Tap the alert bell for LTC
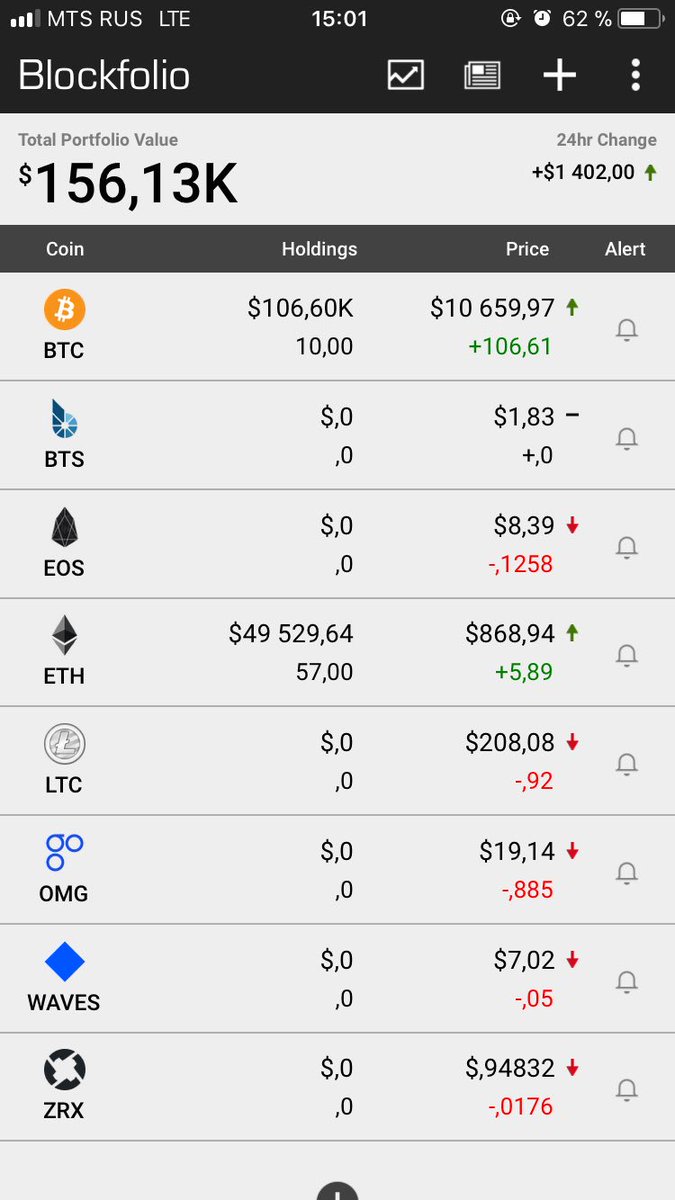Viewport: 675px width, 1200px height. coord(627,764)
